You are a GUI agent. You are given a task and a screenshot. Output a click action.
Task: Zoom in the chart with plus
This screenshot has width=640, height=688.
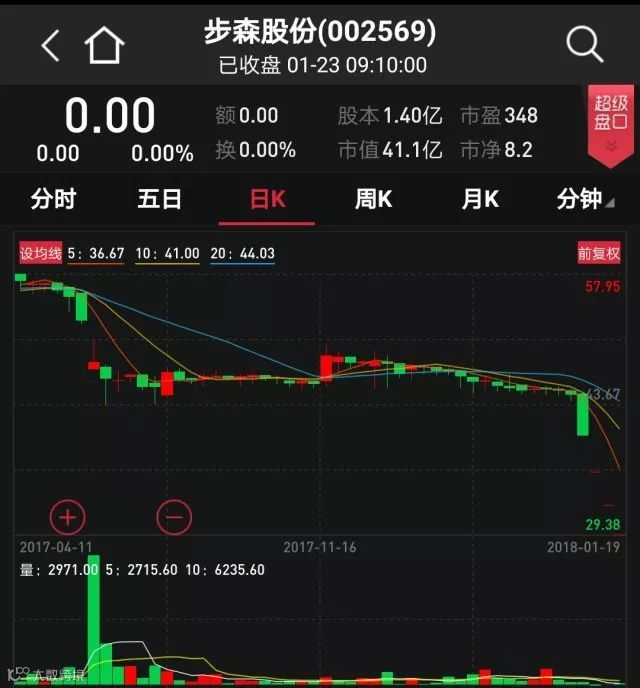click(x=68, y=517)
